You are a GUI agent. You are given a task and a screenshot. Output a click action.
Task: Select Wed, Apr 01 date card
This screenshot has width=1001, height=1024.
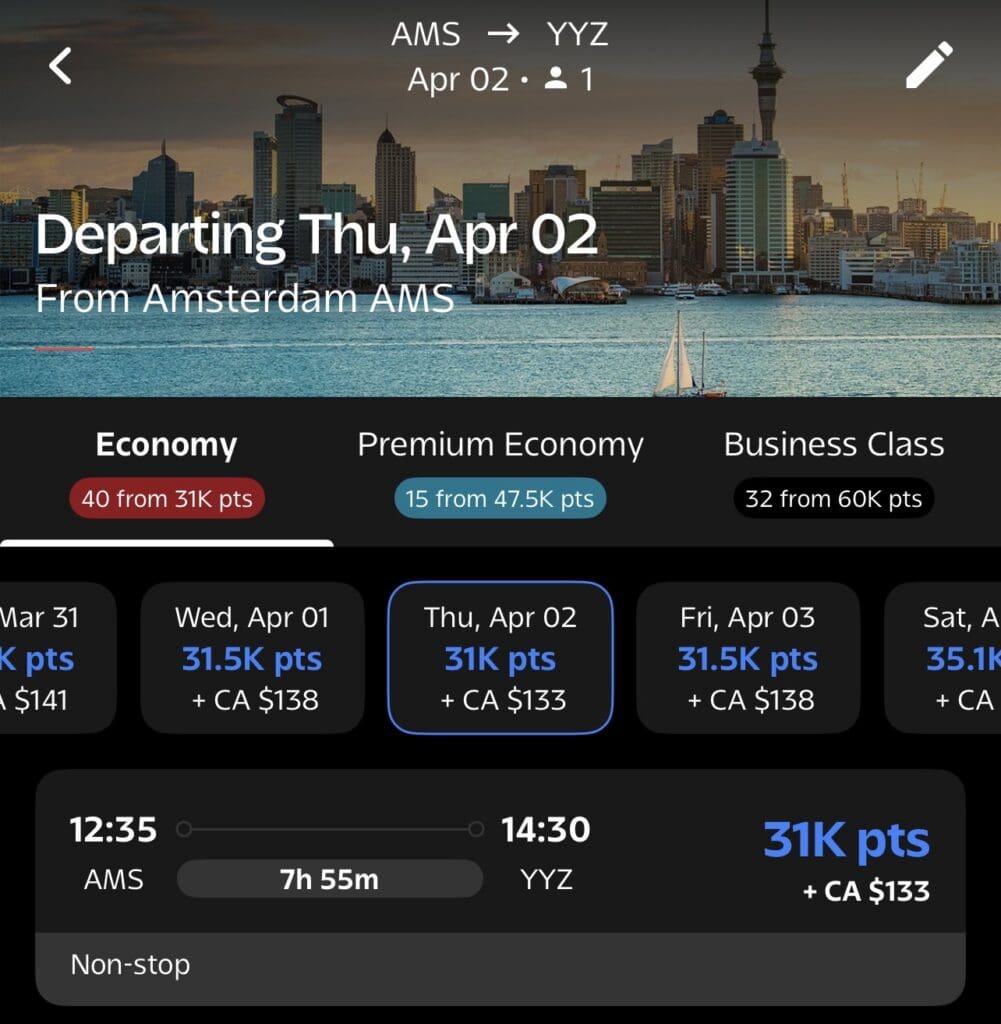[x=252, y=658]
